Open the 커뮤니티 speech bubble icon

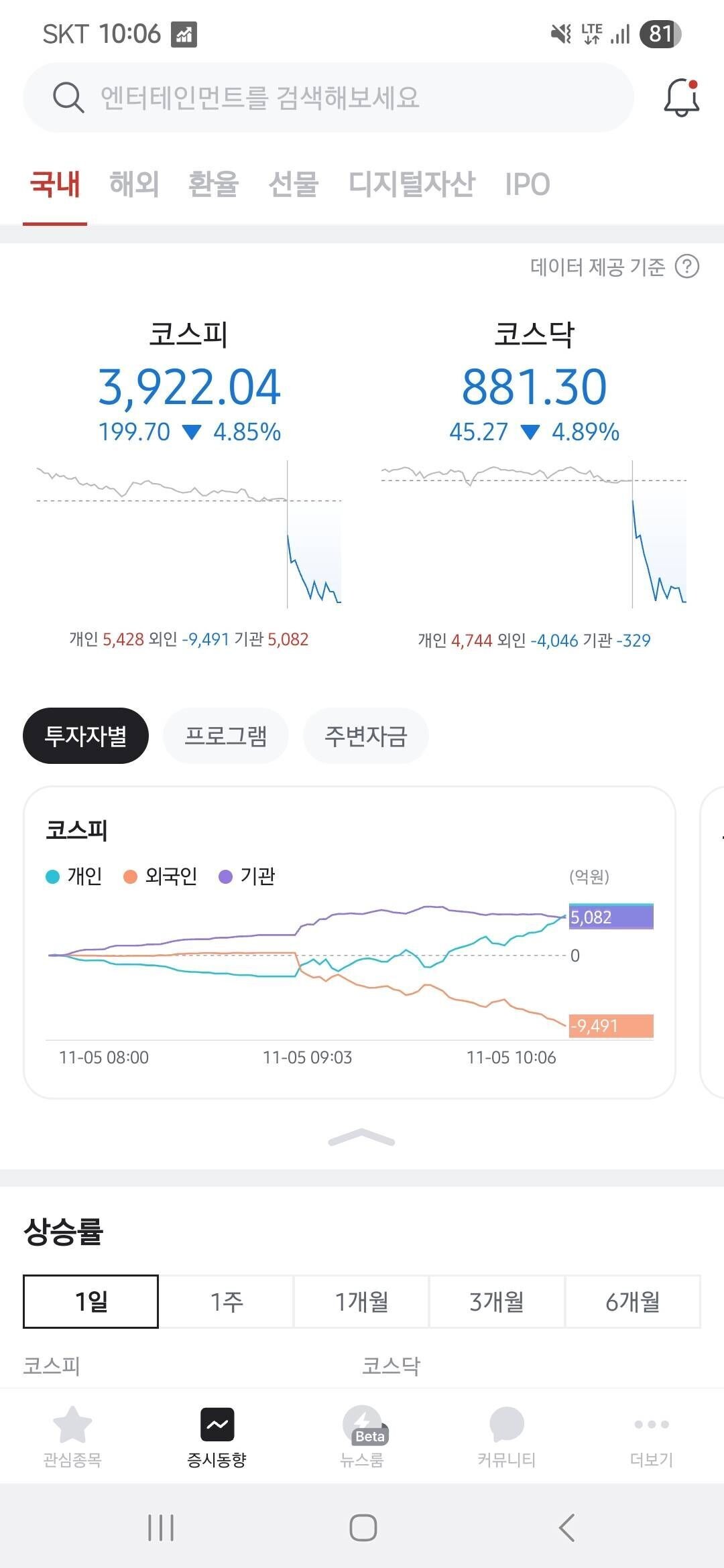coord(507,1431)
